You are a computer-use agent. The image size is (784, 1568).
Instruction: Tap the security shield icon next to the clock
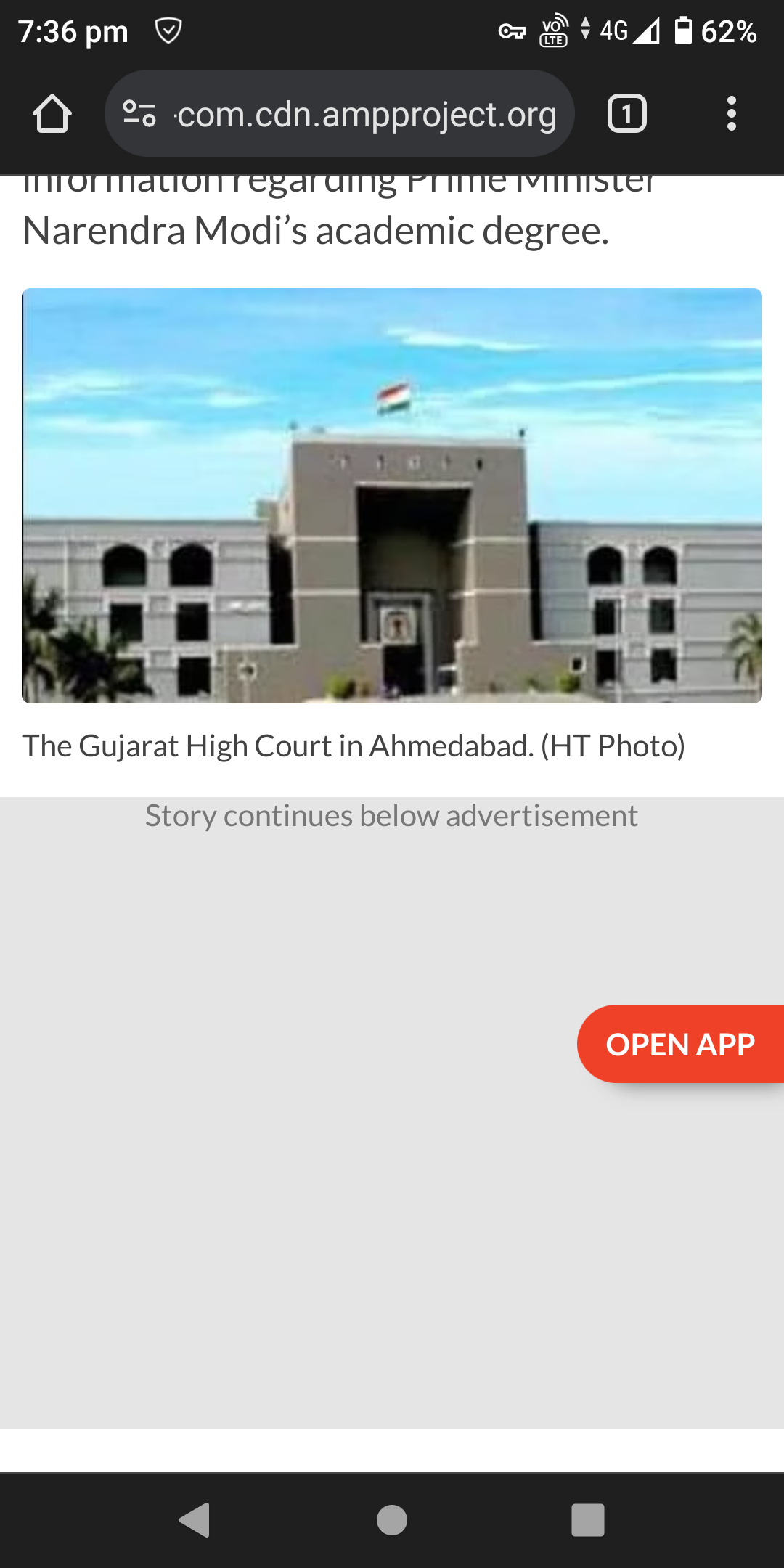click(x=168, y=30)
